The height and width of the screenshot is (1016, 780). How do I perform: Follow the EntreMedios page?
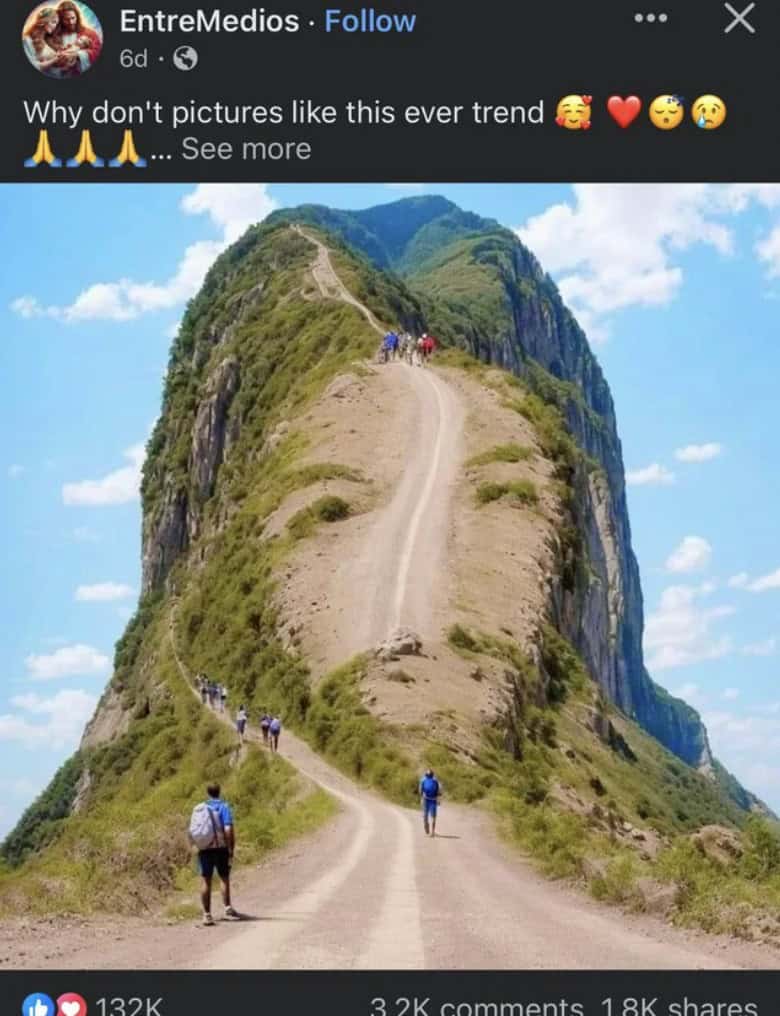(370, 21)
